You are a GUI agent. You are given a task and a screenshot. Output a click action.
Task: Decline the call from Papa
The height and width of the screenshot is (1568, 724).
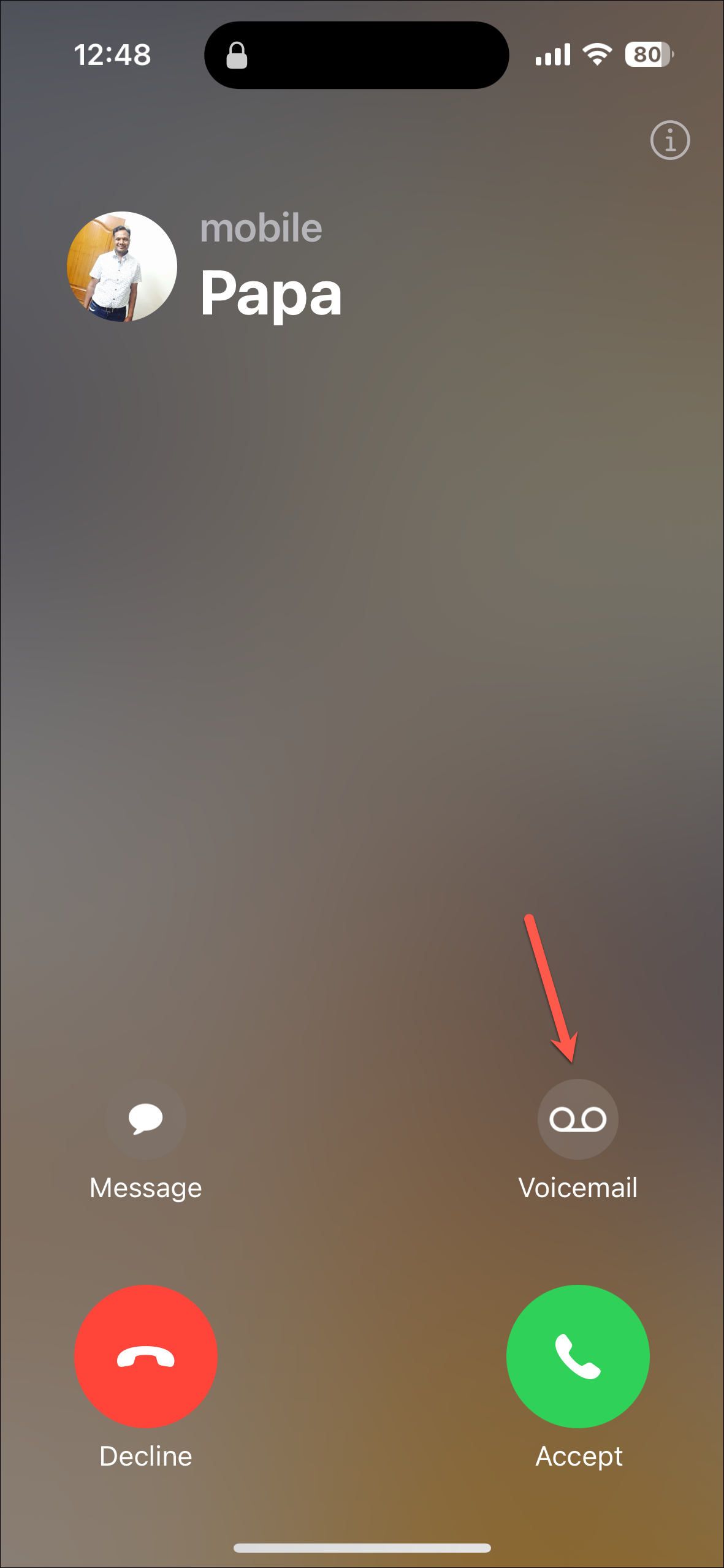pos(146,1356)
